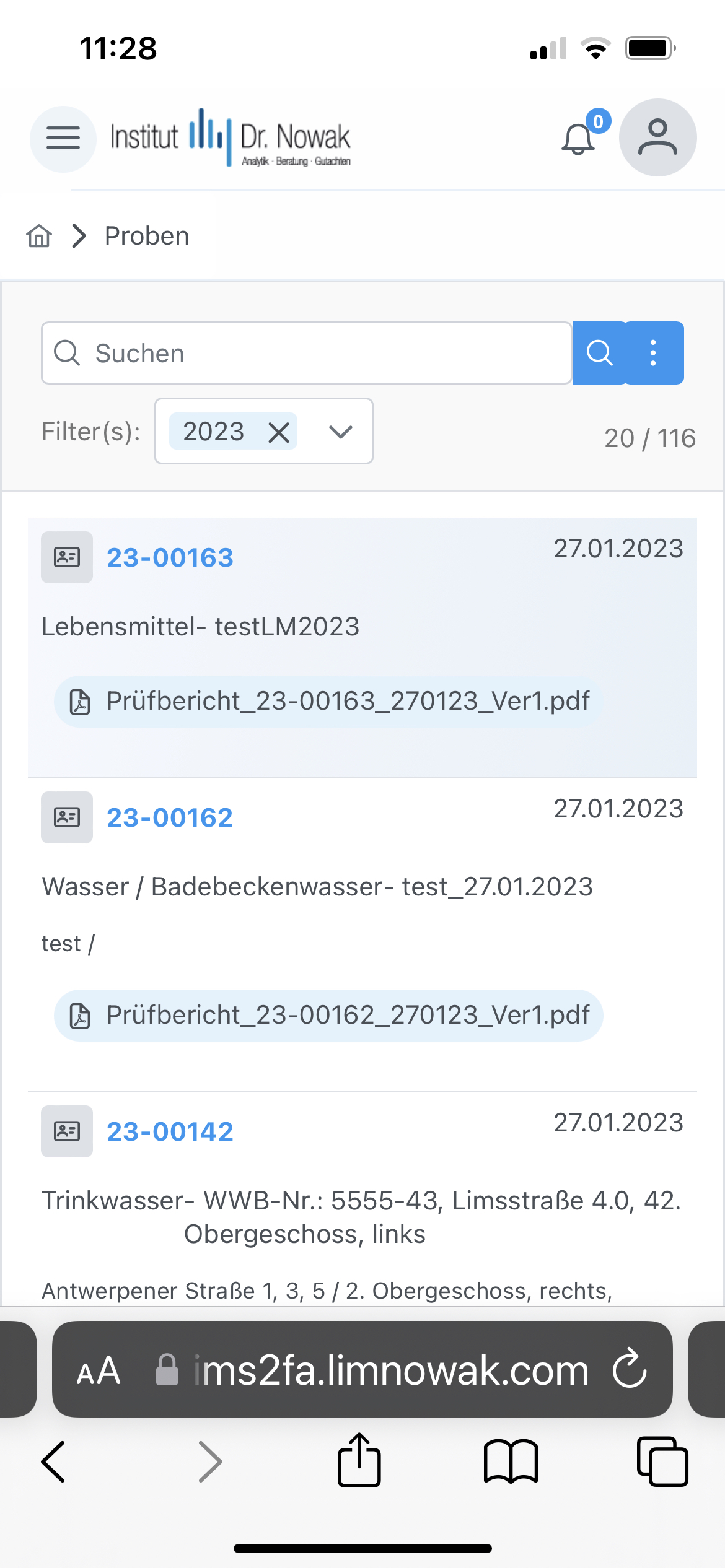725x1568 pixels.
Task: Reload the page in Safari
Action: pyautogui.click(x=630, y=1369)
